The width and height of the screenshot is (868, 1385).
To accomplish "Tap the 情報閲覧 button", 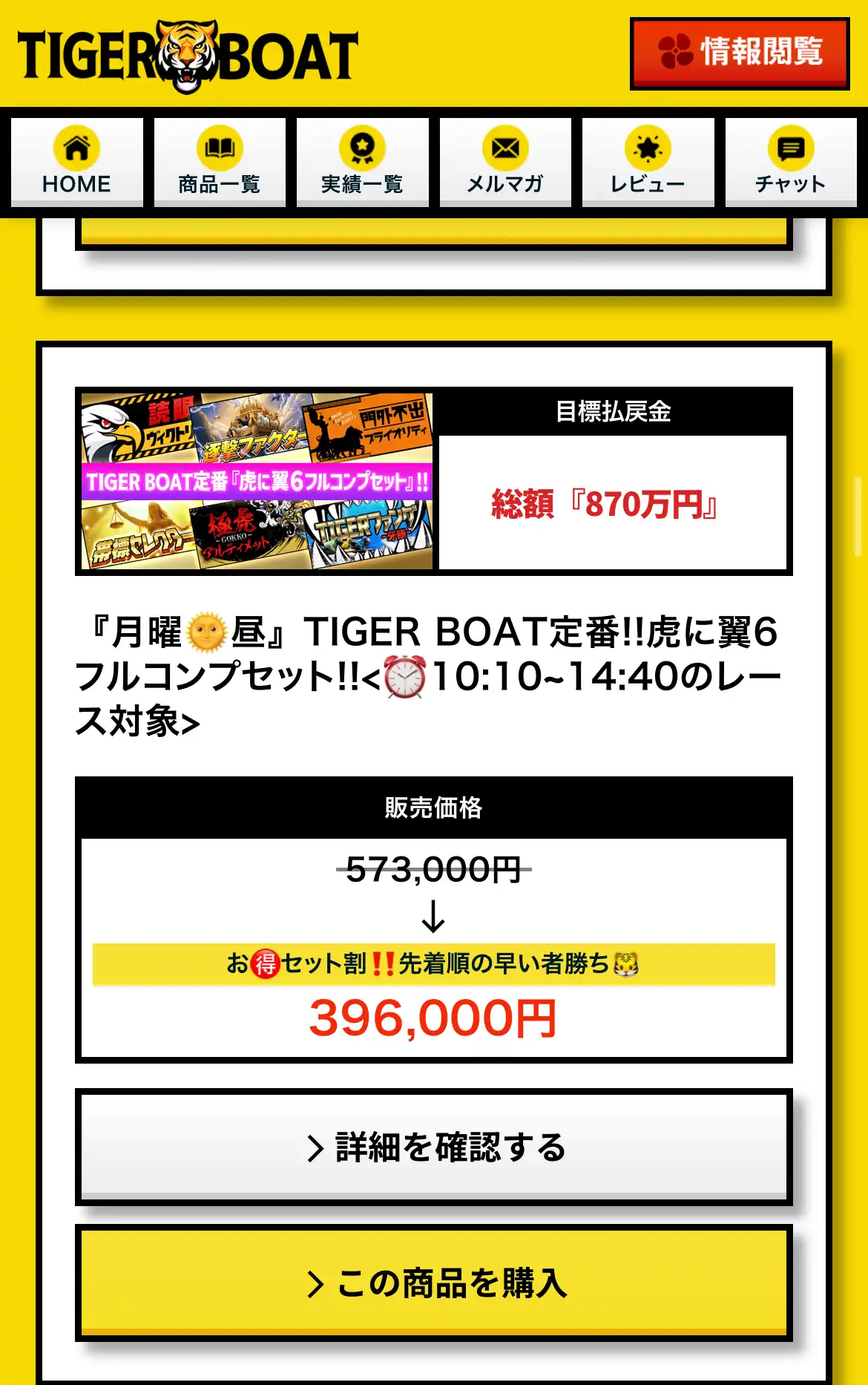I will [x=739, y=53].
